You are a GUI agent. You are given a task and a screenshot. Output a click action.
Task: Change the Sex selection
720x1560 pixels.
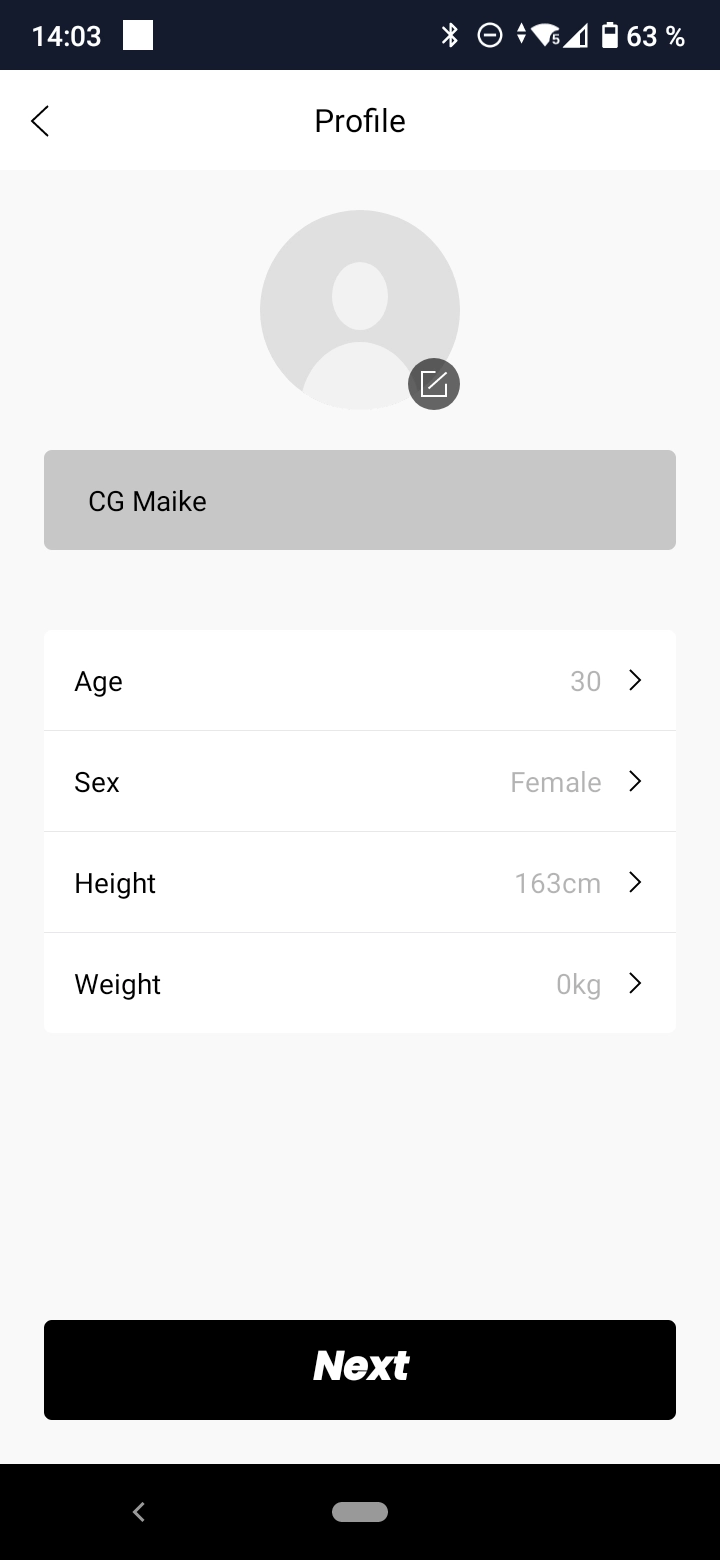(360, 782)
